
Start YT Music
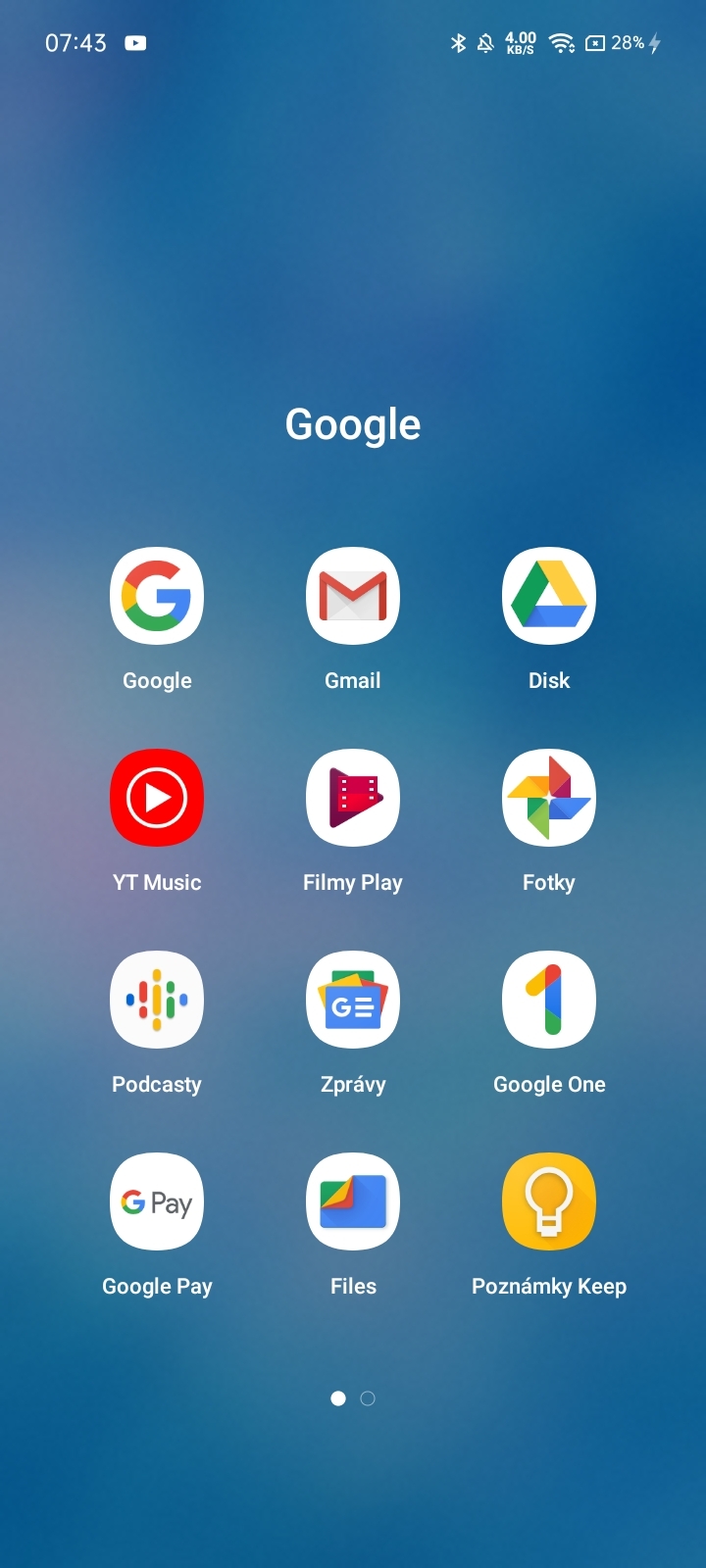[157, 797]
